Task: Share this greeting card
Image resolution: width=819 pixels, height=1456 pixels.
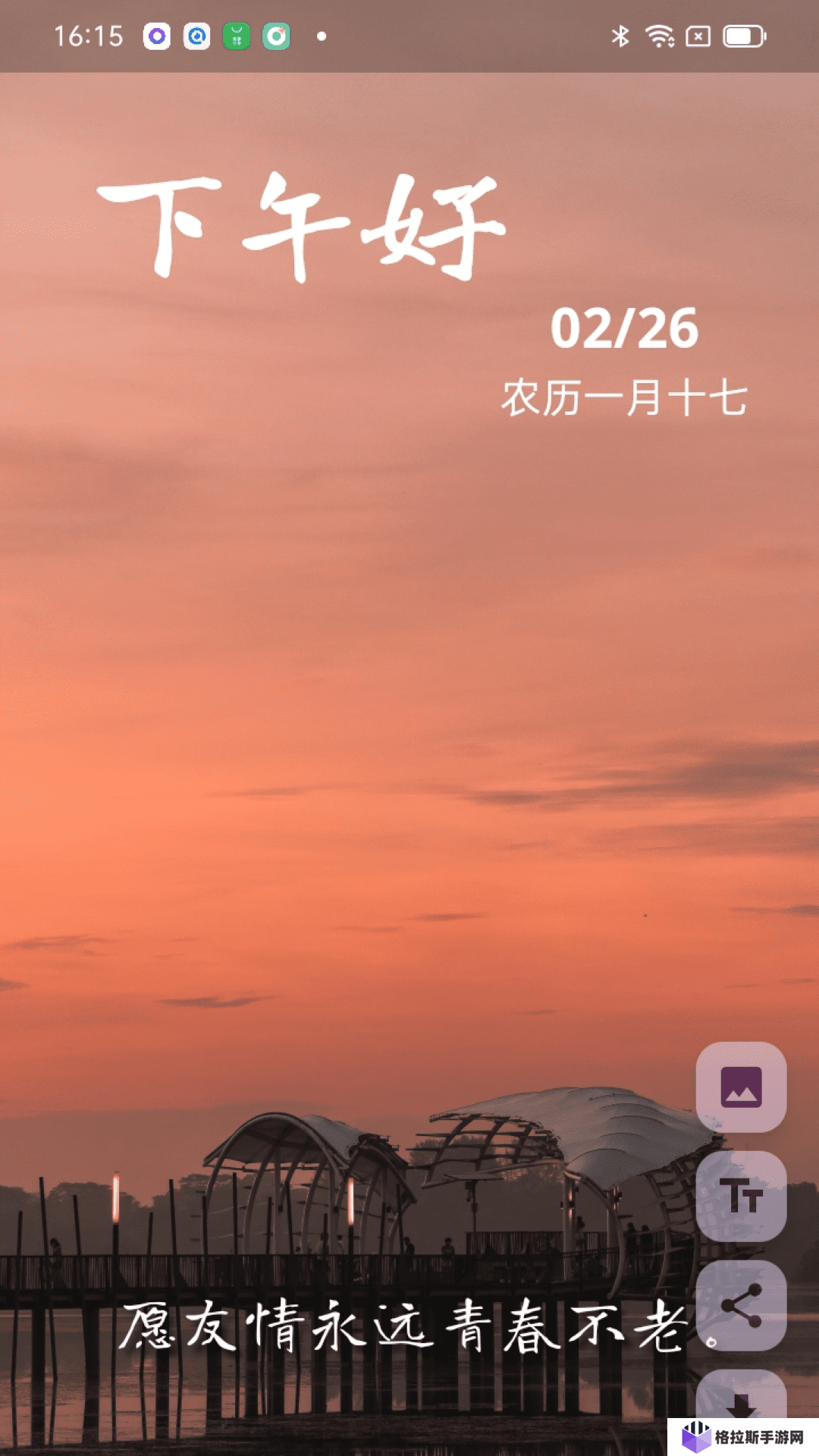Action: pos(741,1305)
